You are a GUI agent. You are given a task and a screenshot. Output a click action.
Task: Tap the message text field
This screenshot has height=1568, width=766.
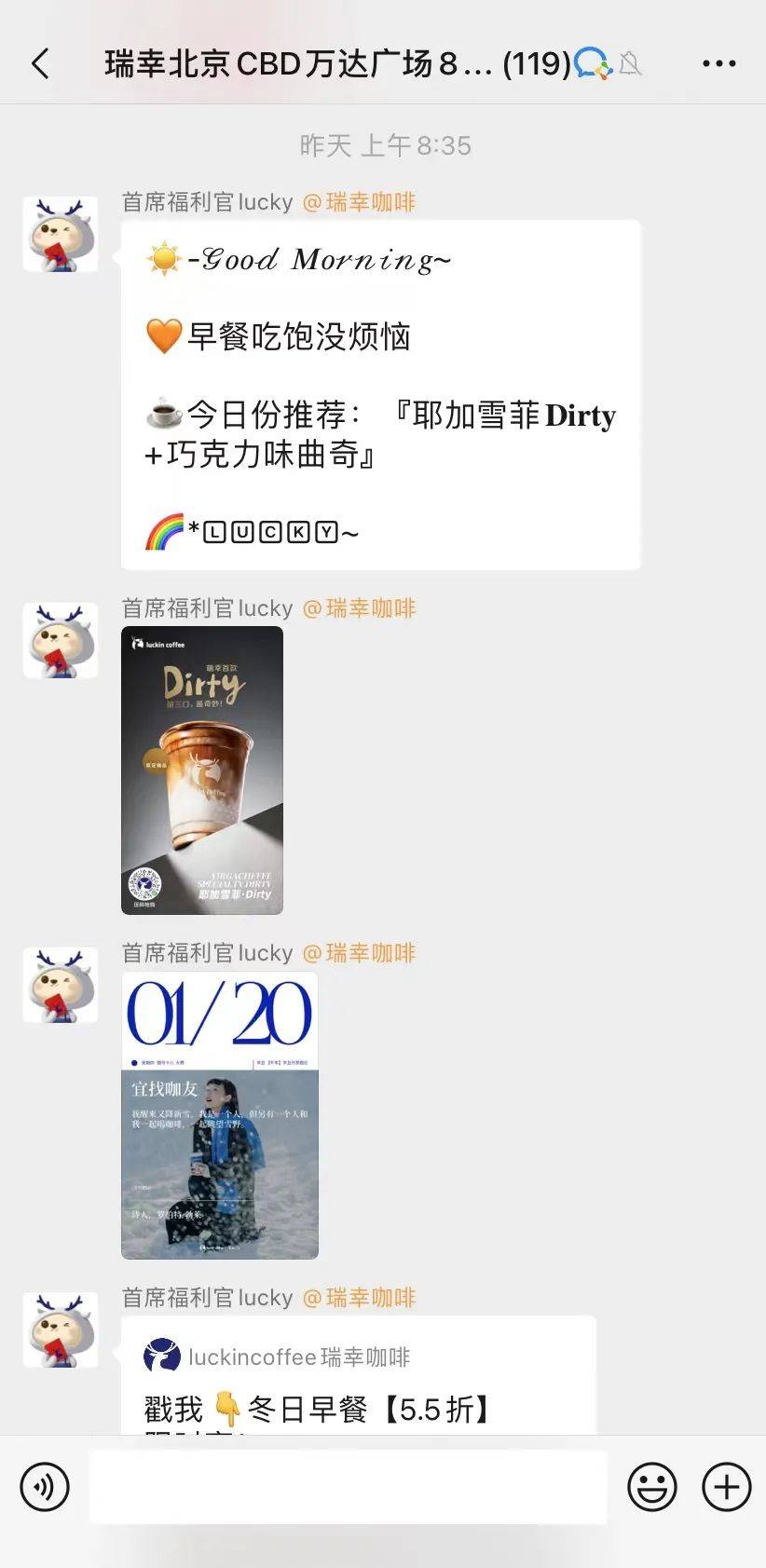tap(349, 1486)
